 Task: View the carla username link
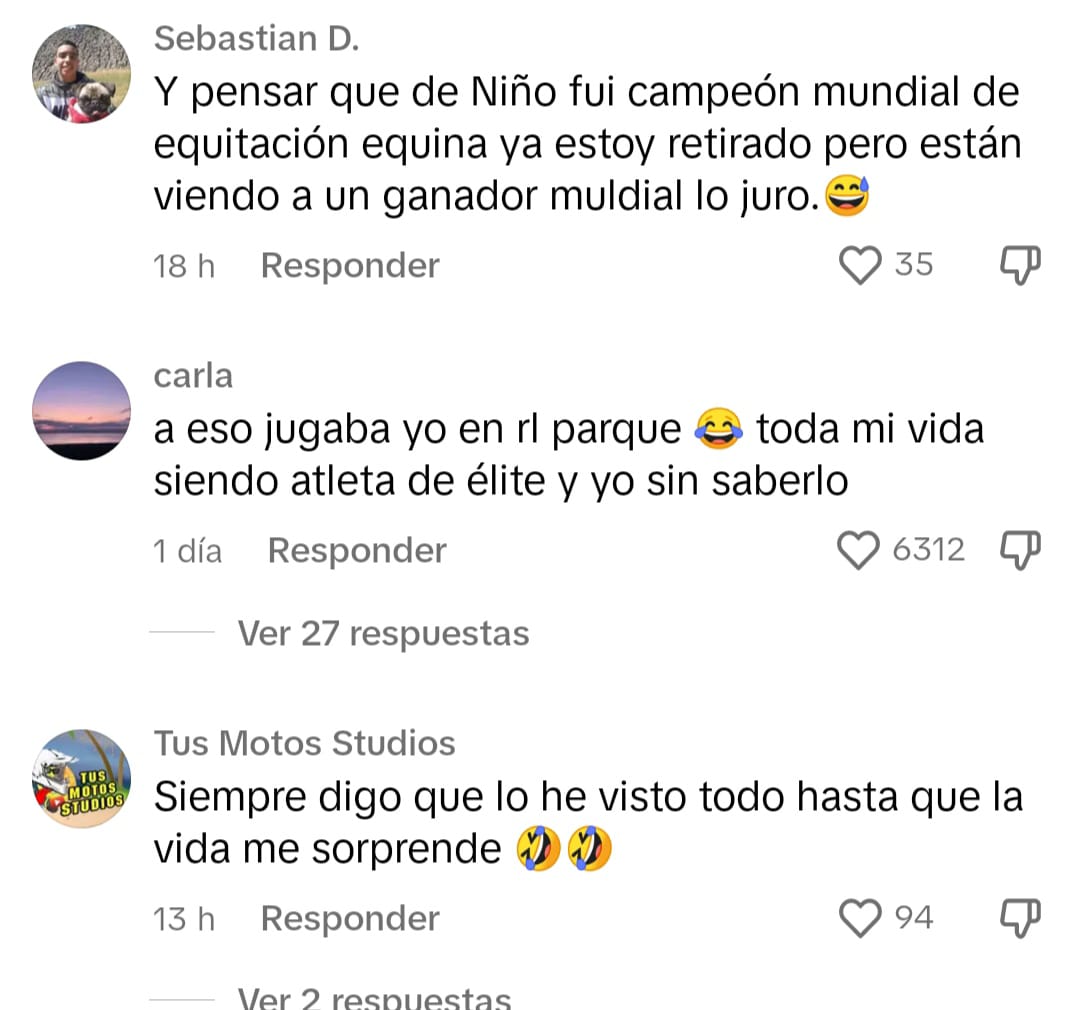(x=194, y=376)
